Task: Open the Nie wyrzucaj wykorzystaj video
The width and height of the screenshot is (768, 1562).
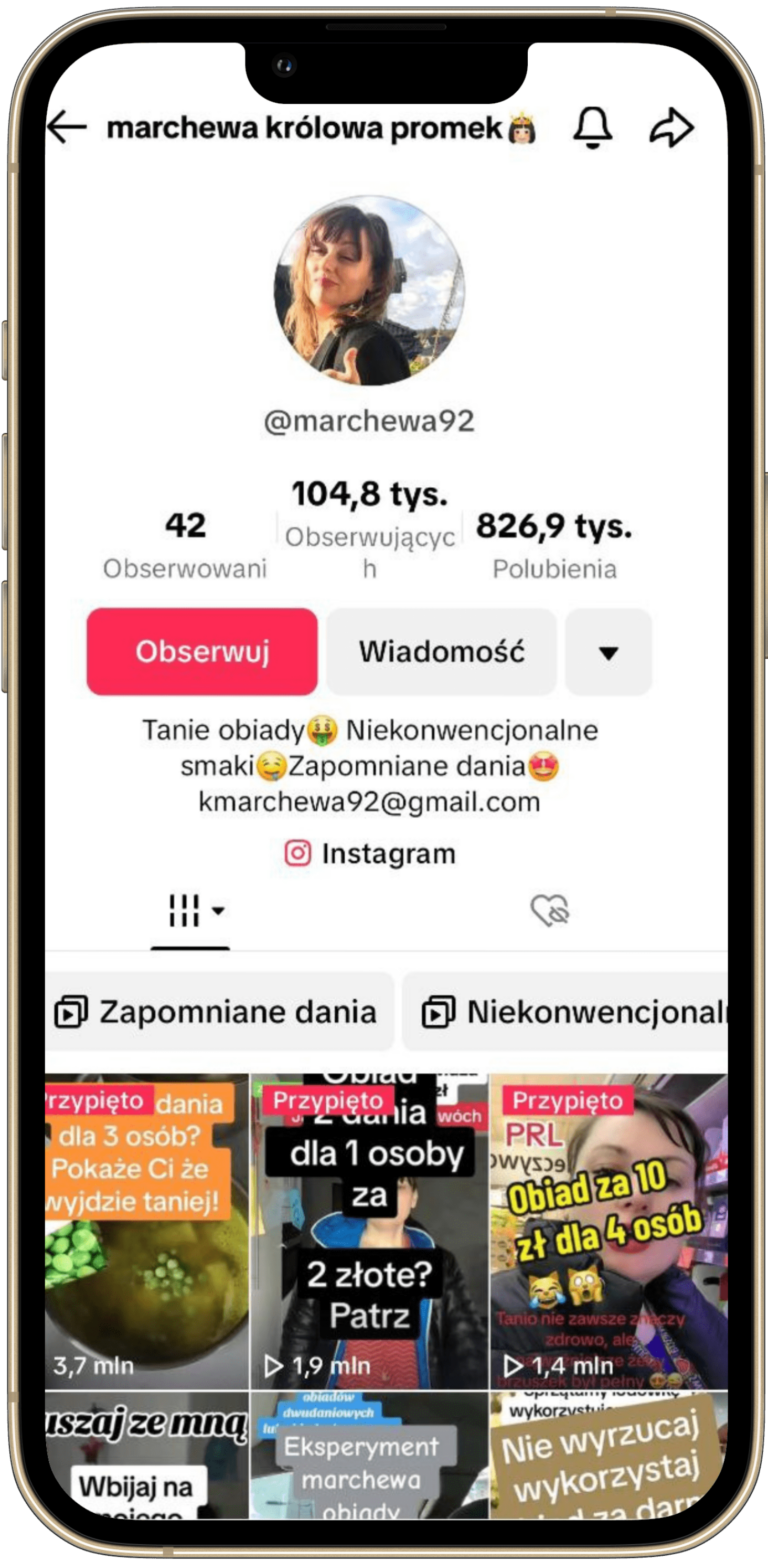Action: coord(608,1460)
